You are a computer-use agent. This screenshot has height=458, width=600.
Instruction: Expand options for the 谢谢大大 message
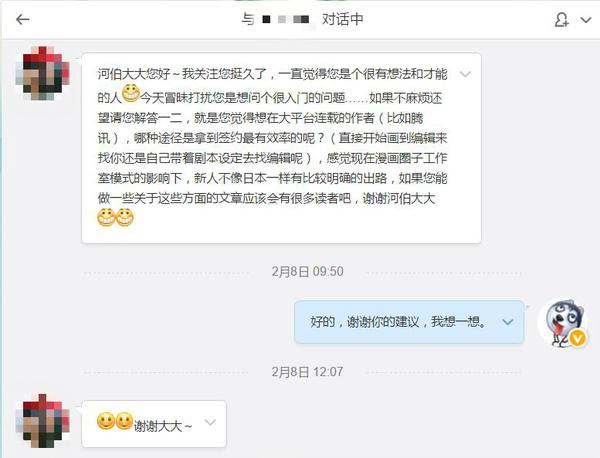point(209,423)
